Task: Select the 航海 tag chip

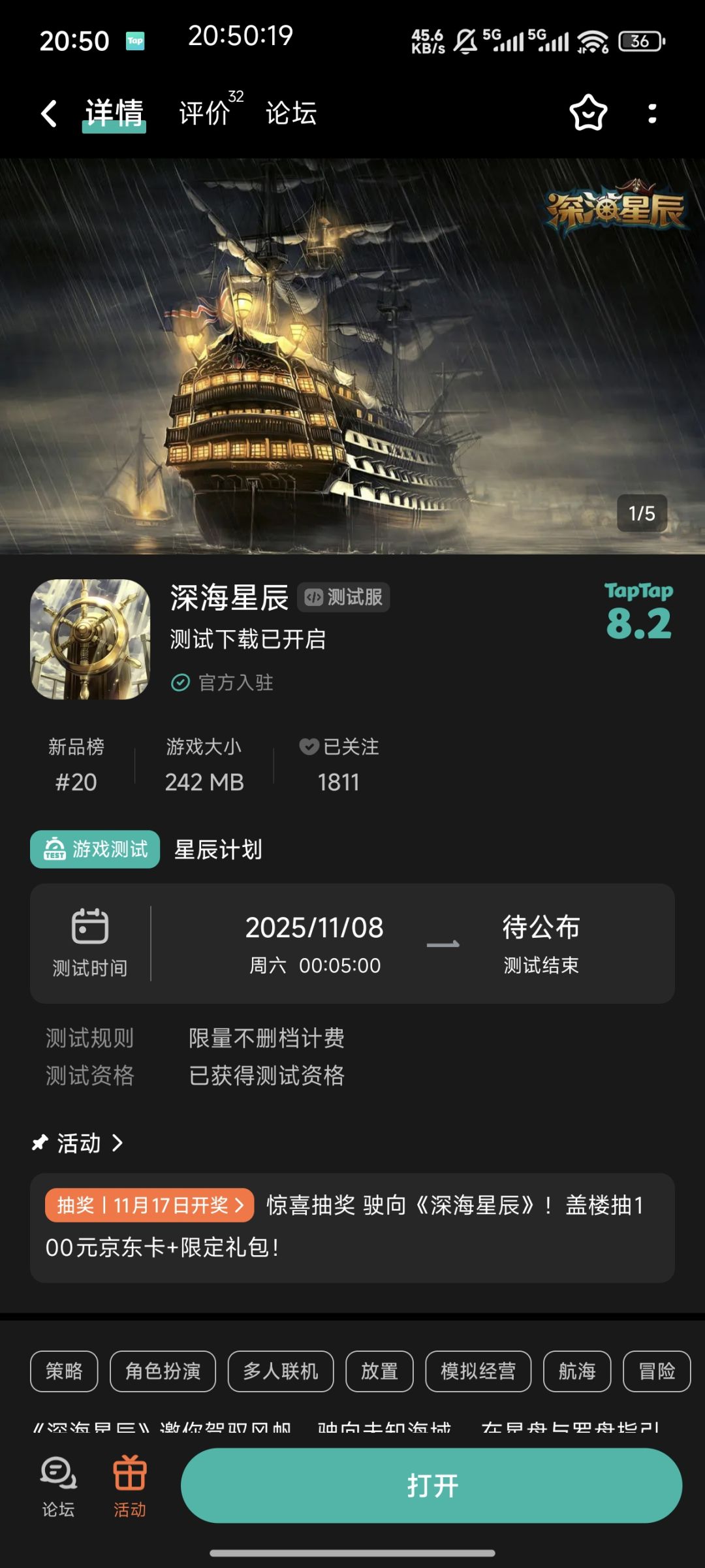Action: pyautogui.click(x=577, y=1371)
